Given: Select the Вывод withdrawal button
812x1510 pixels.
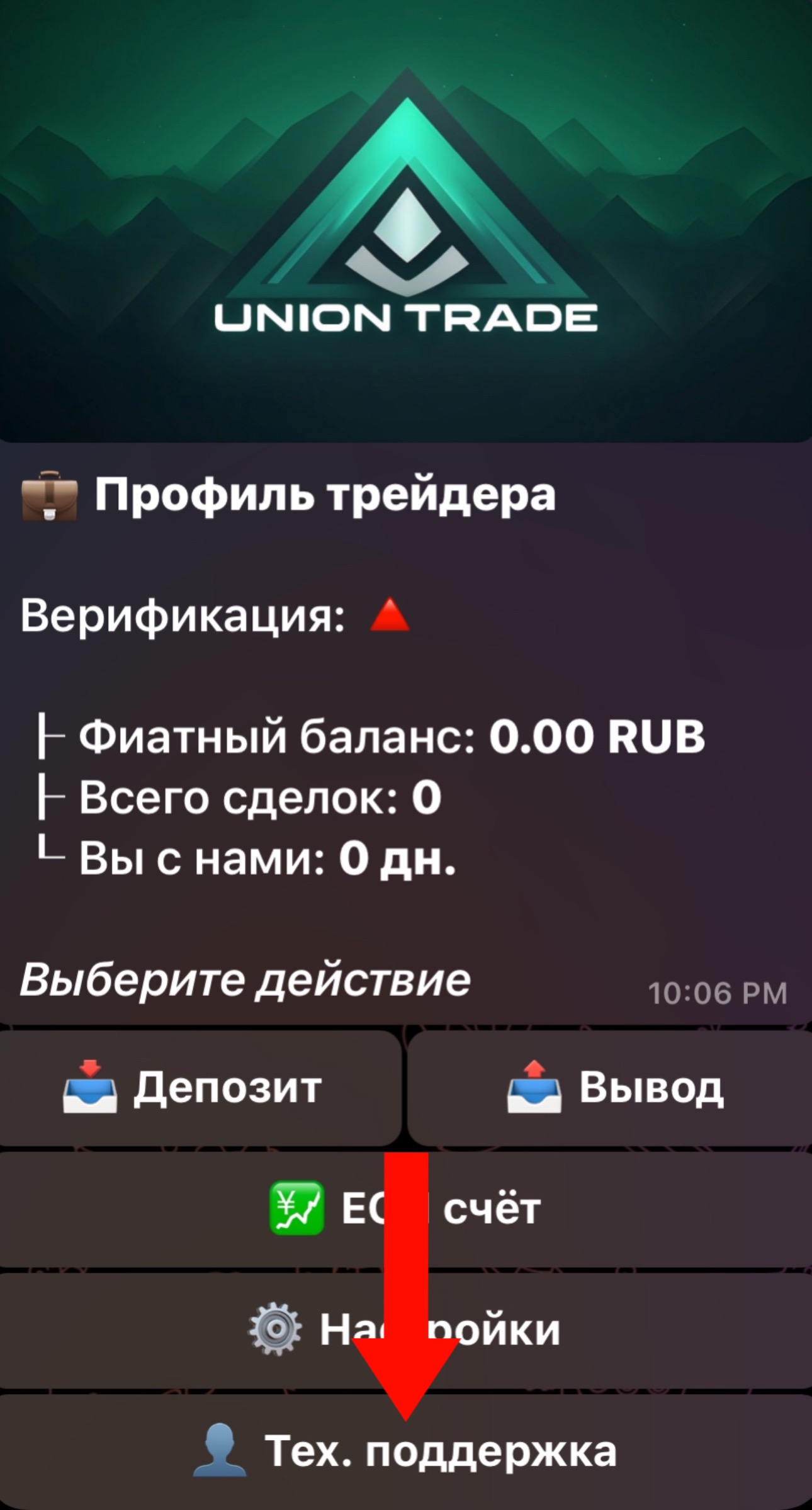Looking at the screenshot, I should 609,1087.
